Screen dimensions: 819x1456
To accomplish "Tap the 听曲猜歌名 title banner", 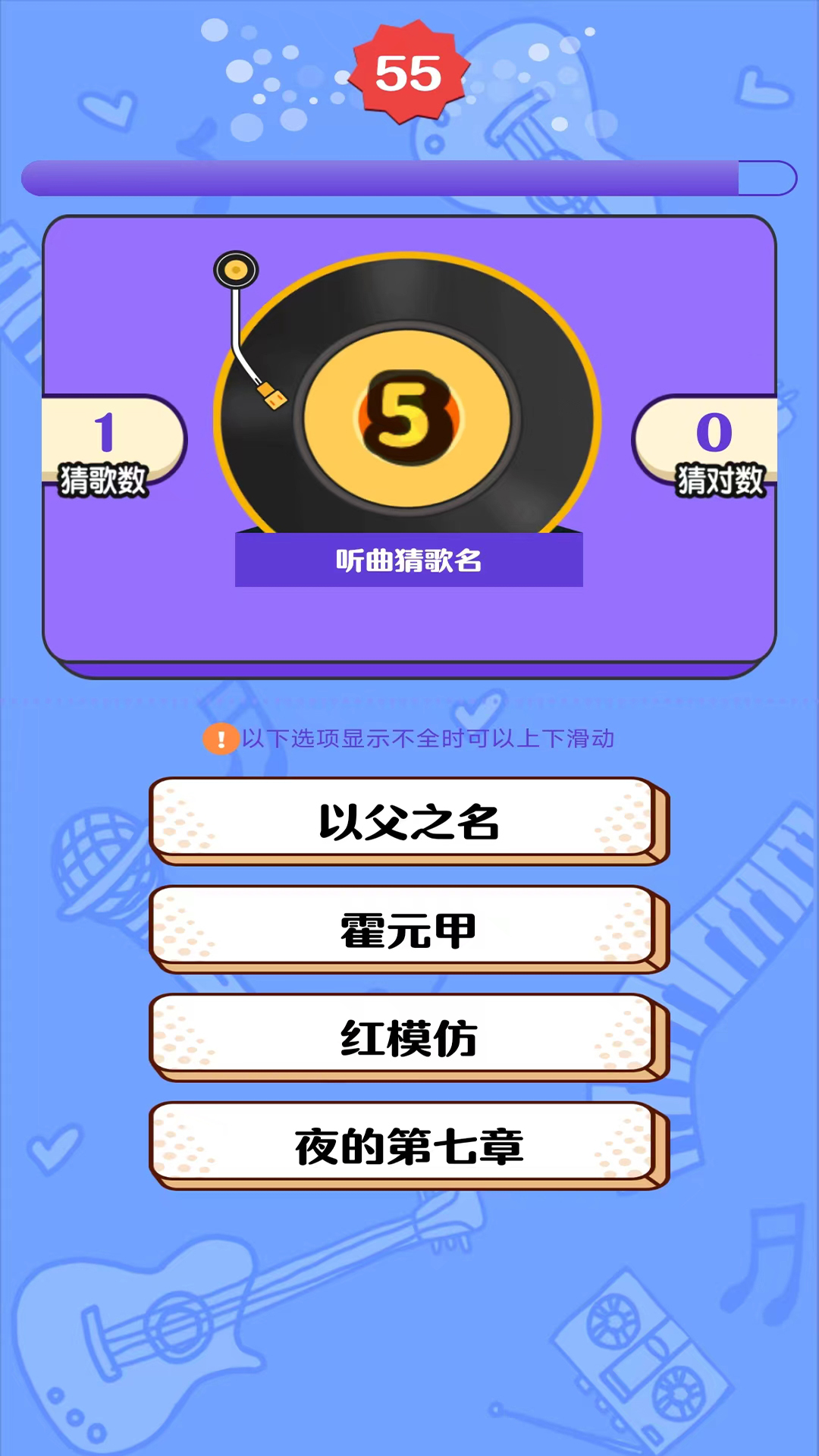I will 409,560.
